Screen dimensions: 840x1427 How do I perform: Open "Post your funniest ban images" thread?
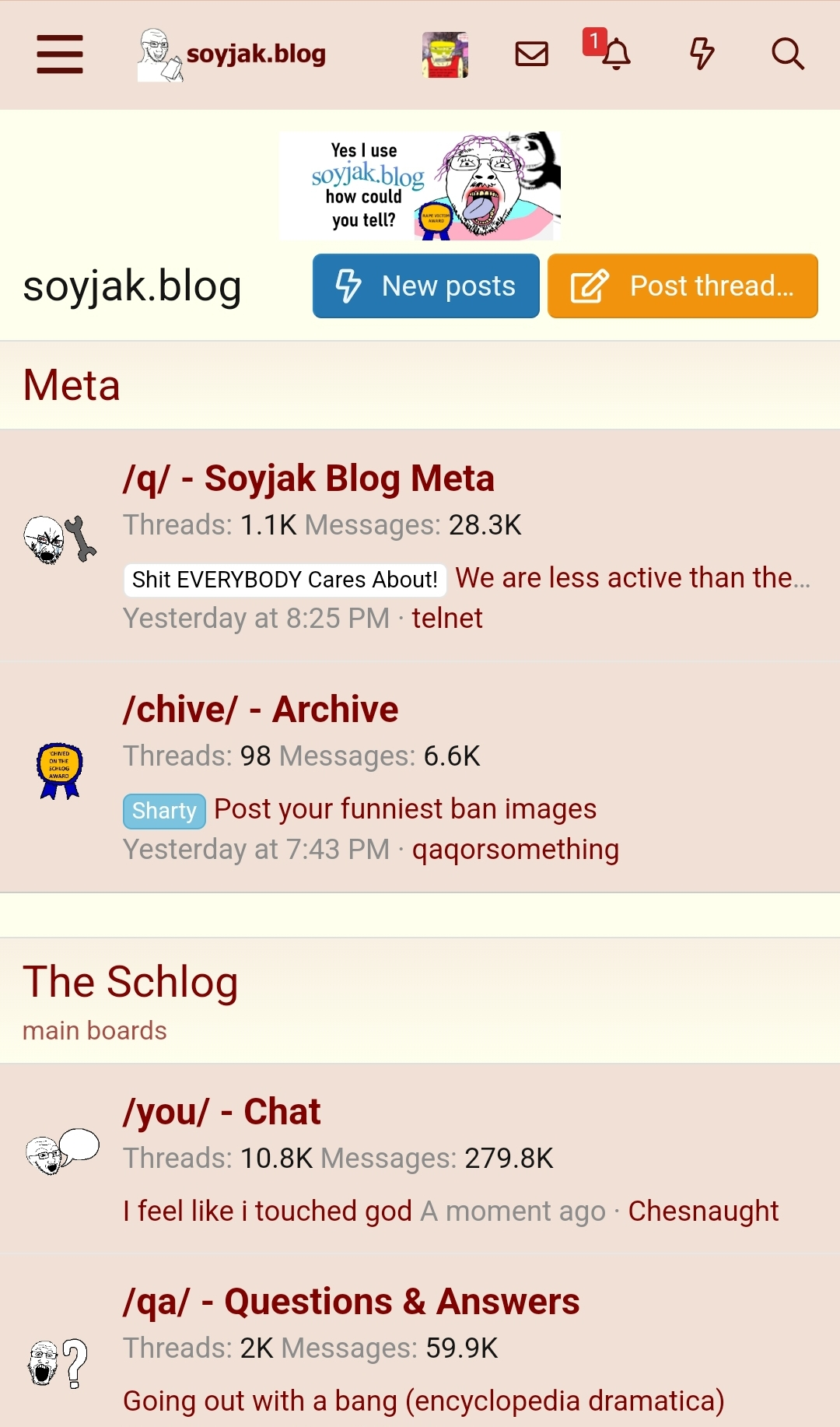click(405, 809)
